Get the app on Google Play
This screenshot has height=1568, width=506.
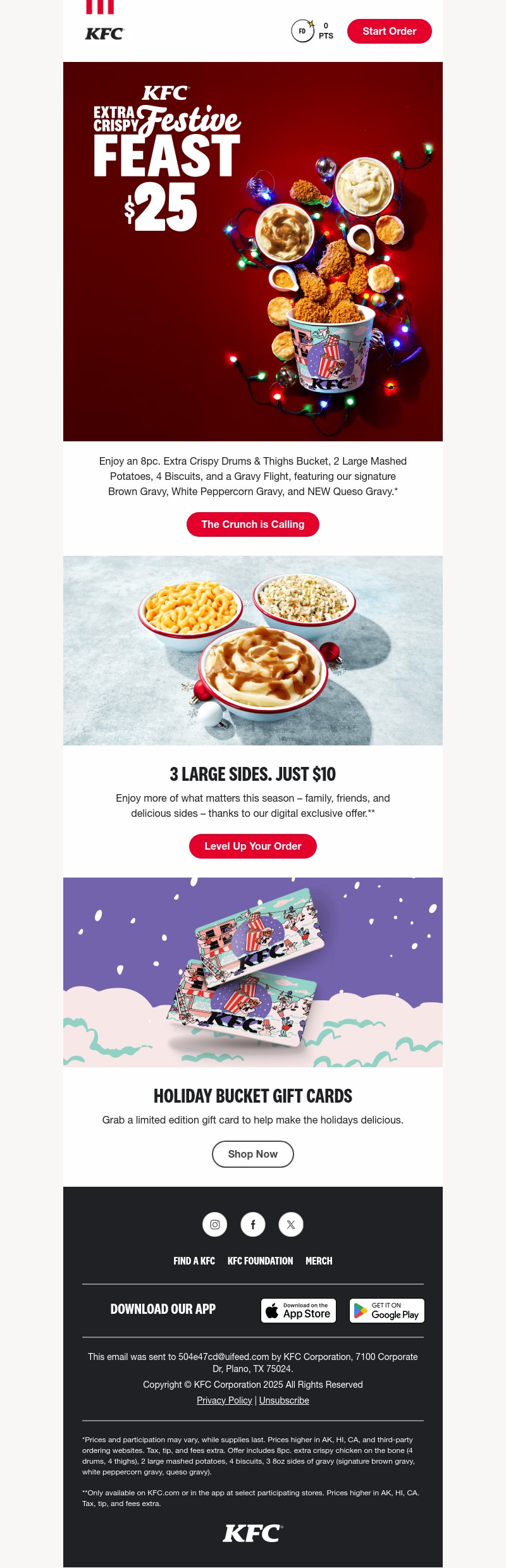(x=387, y=1311)
